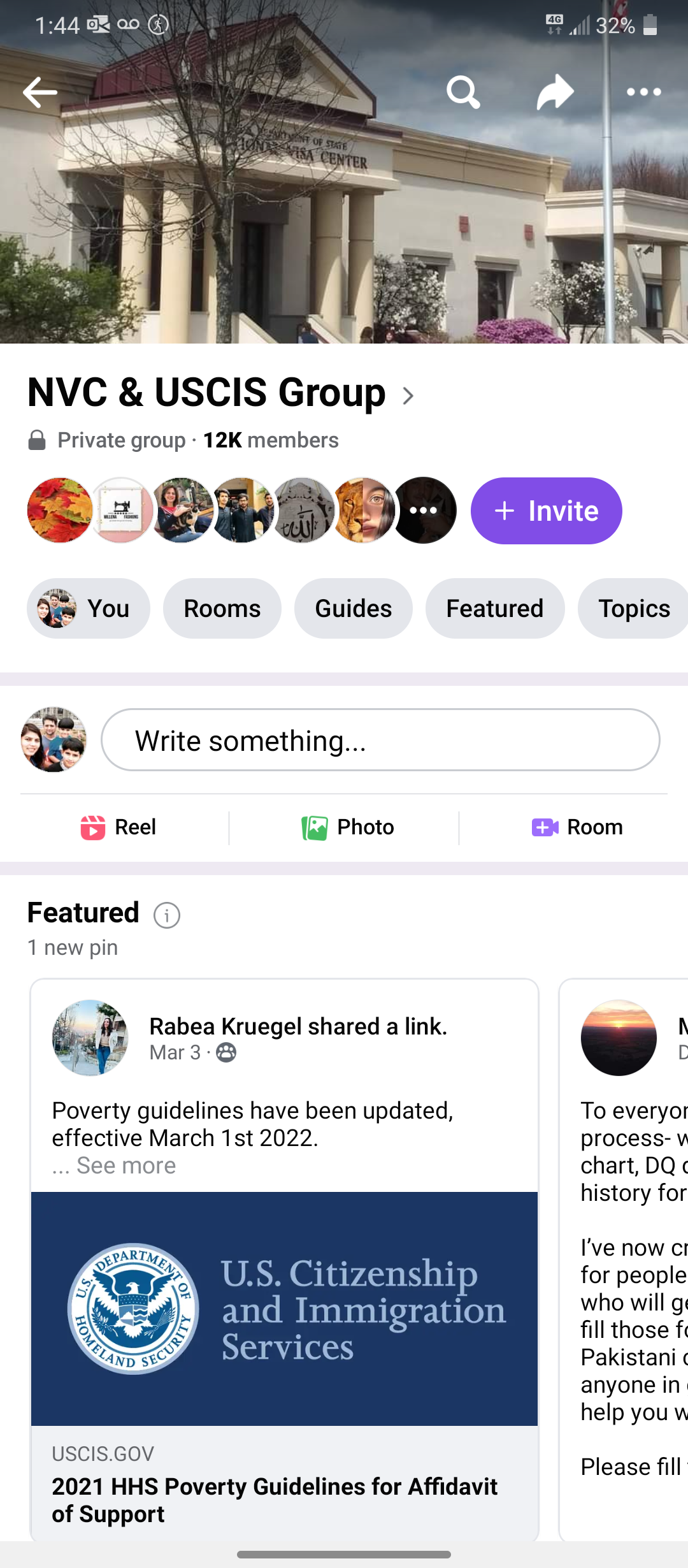
Task: Add a Photo to a post
Action: 348,827
